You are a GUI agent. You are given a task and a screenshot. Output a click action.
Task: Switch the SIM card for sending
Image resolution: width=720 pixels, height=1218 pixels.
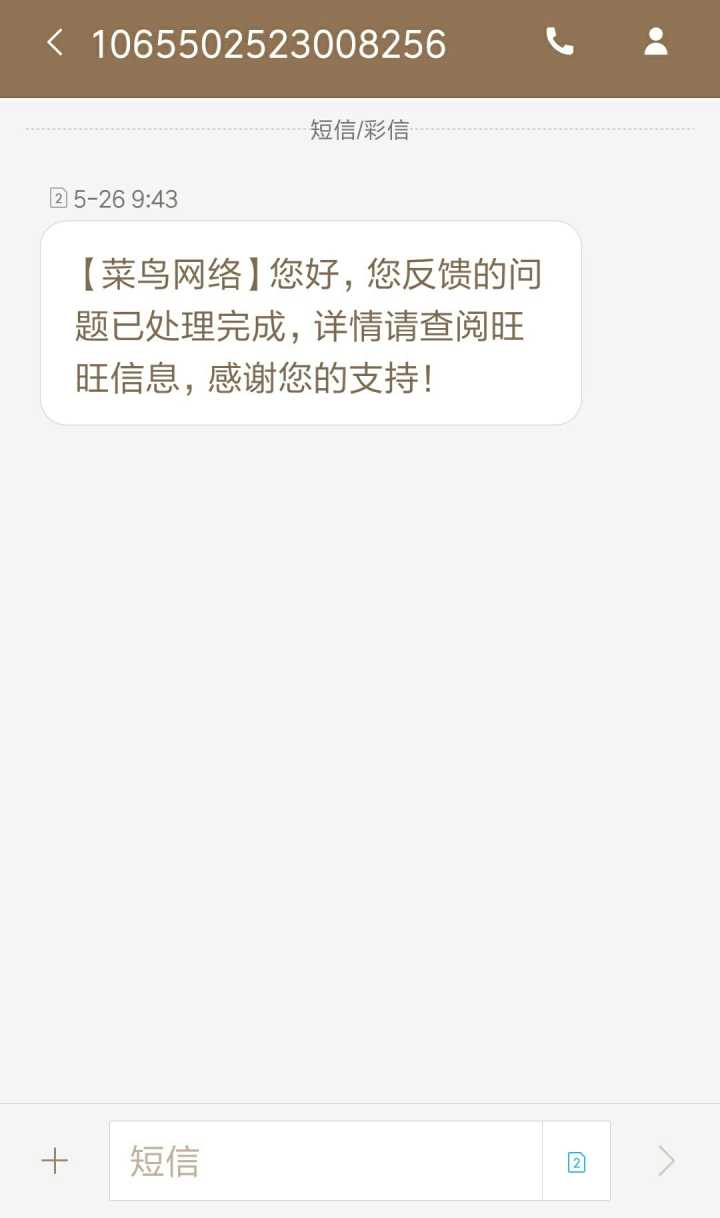576,1161
